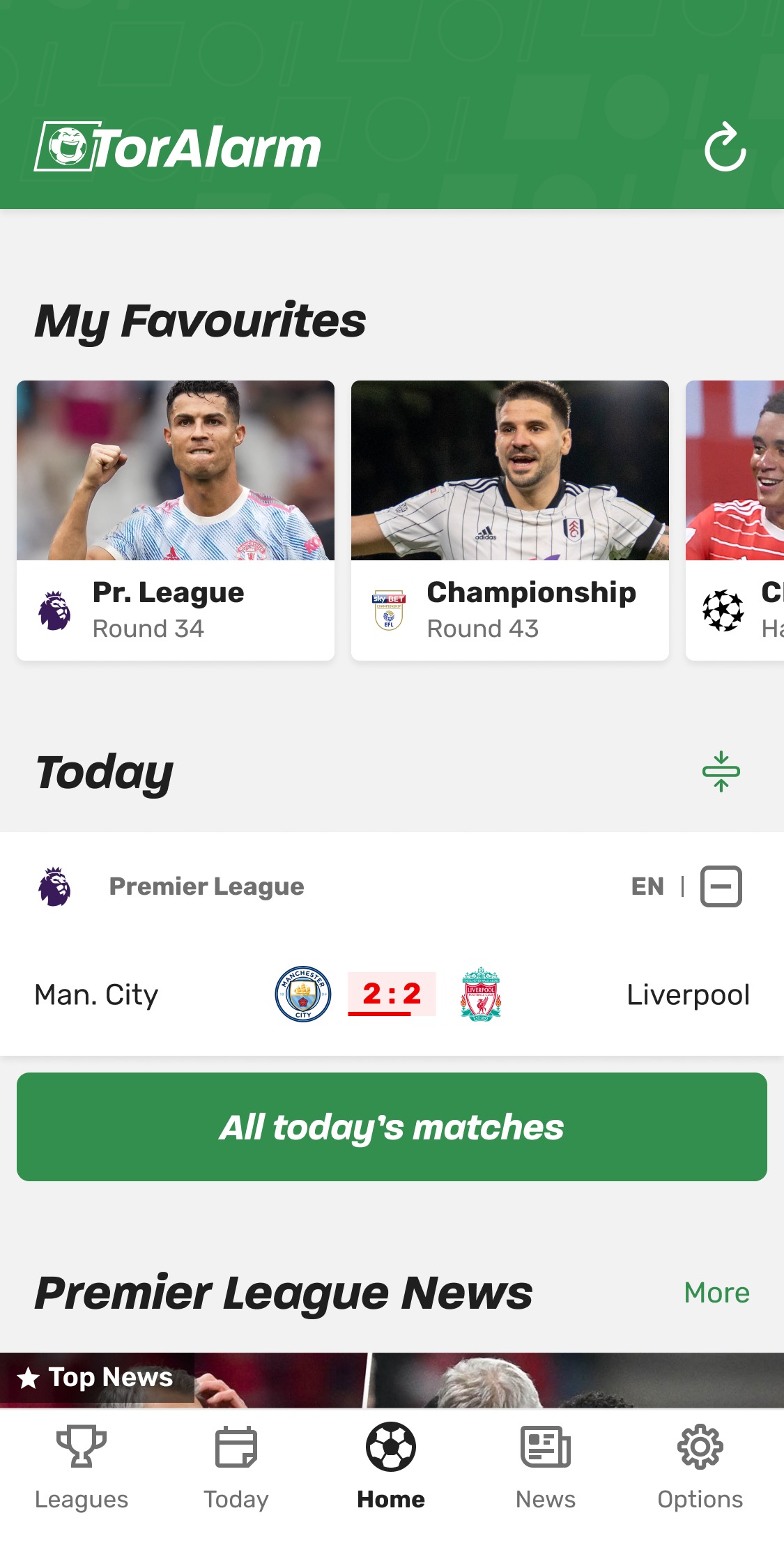
Task: Open the Pr. League Round 34 card
Action: point(176,520)
